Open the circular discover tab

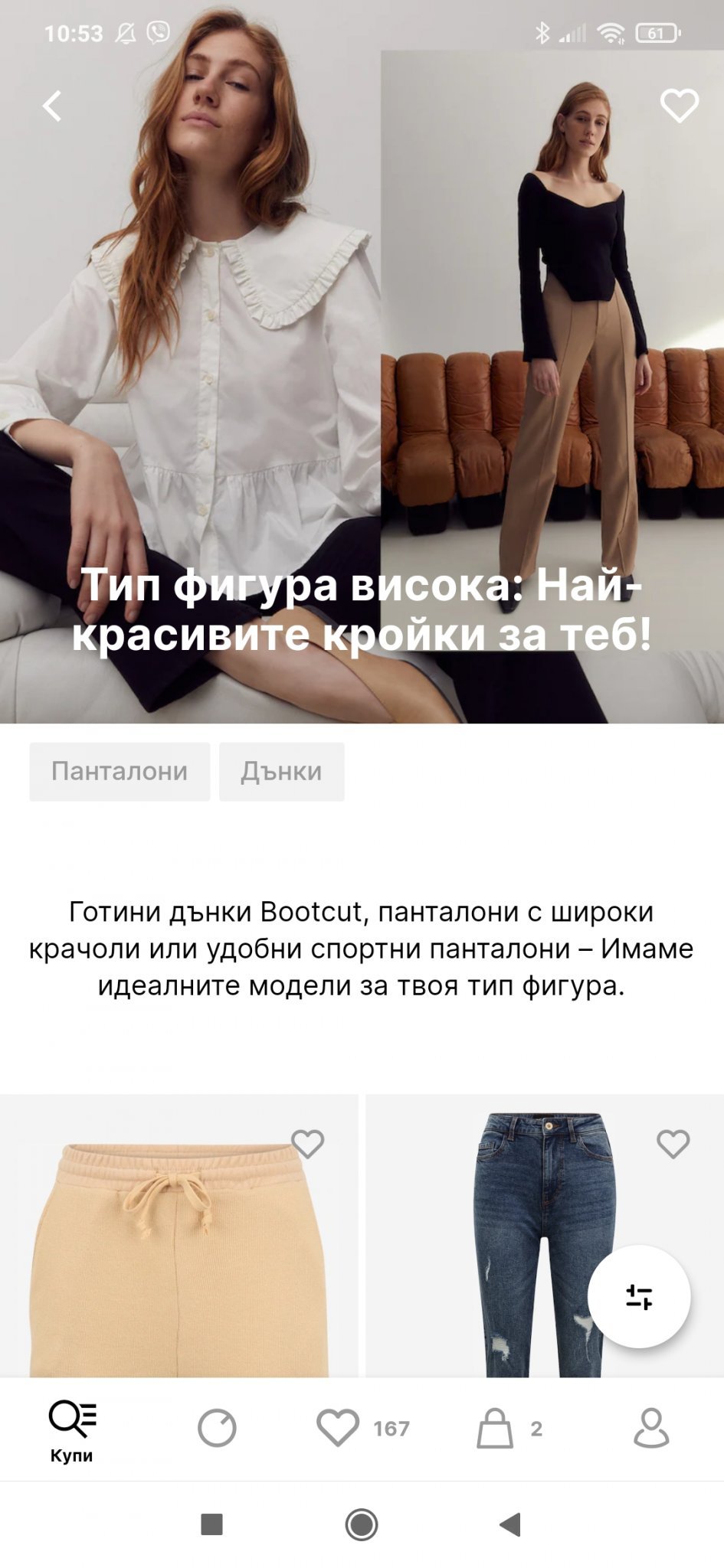[x=217, y=1429]
